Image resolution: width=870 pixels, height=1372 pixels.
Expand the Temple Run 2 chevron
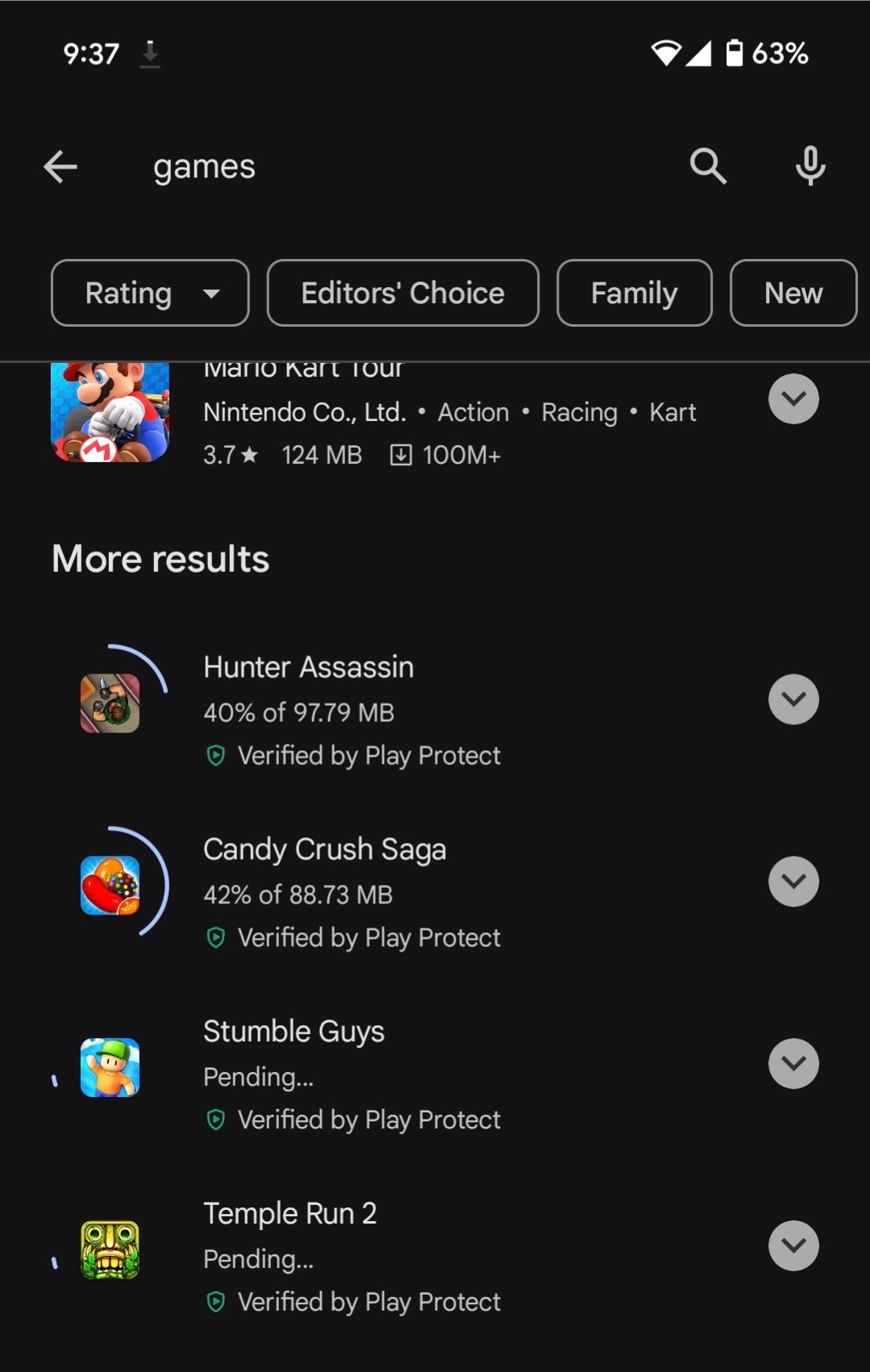click(x=793, y=1245)
